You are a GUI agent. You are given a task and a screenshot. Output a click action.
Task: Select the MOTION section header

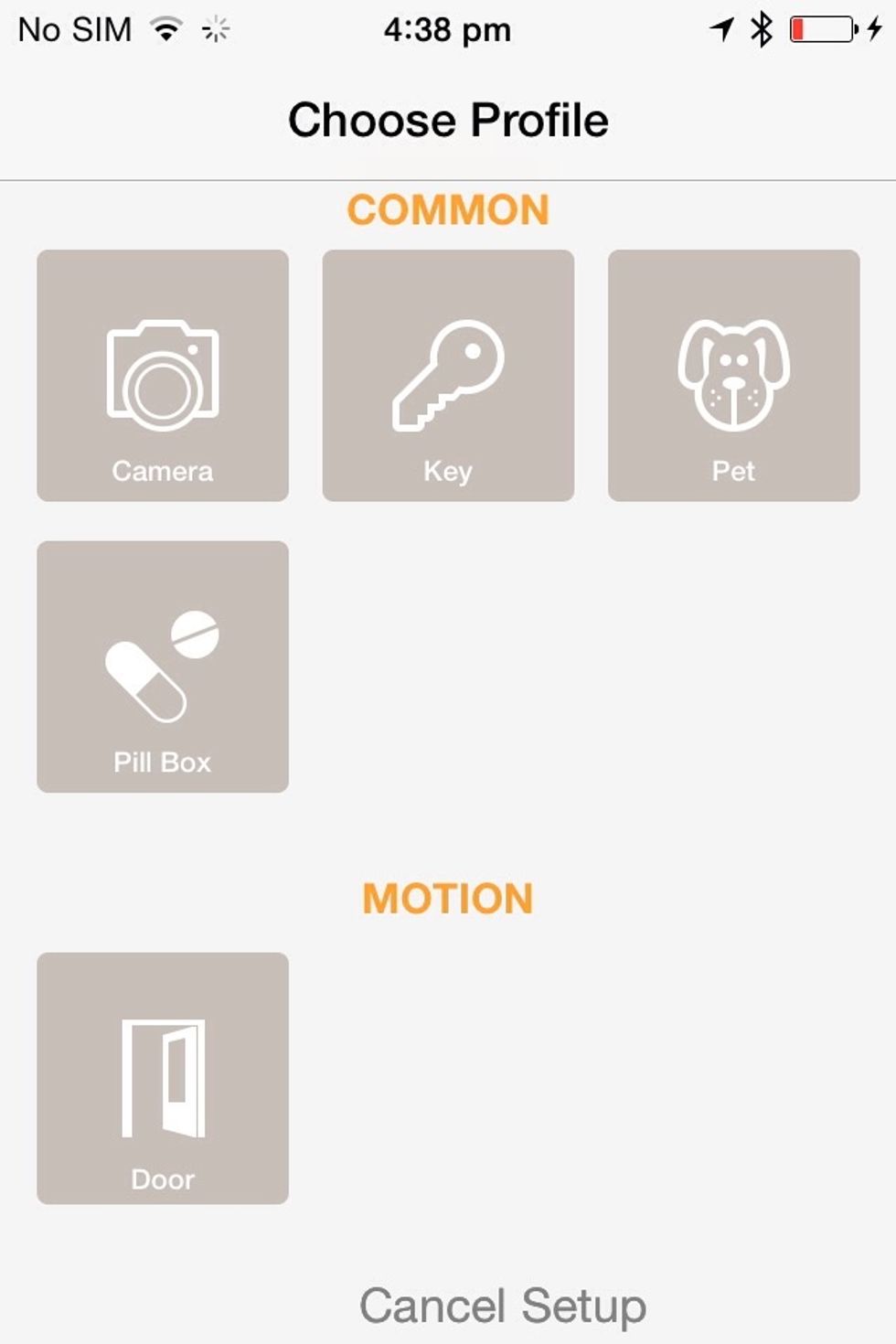[448, 897]
